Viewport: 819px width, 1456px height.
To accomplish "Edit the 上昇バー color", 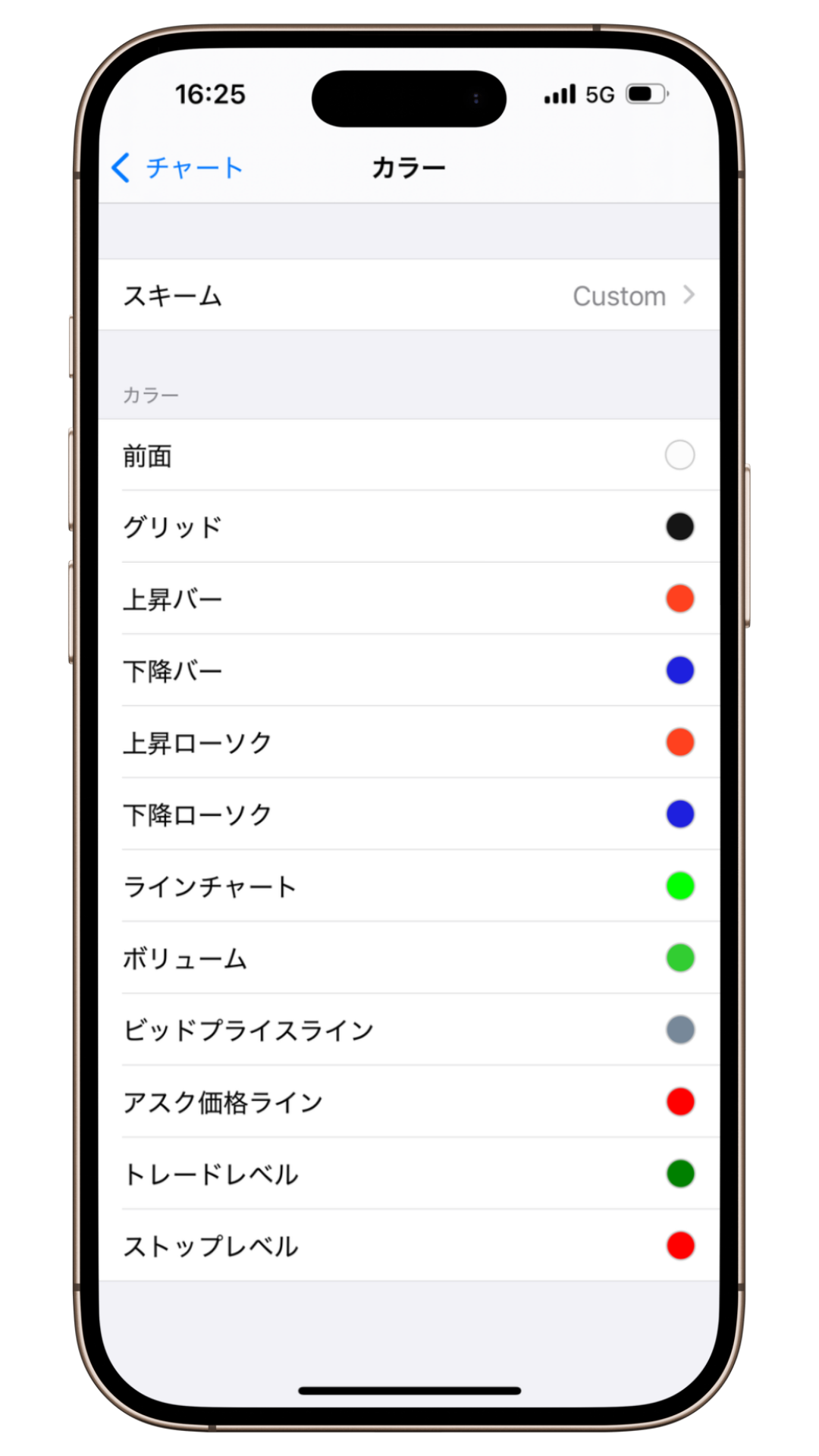I will click(409, 599).
